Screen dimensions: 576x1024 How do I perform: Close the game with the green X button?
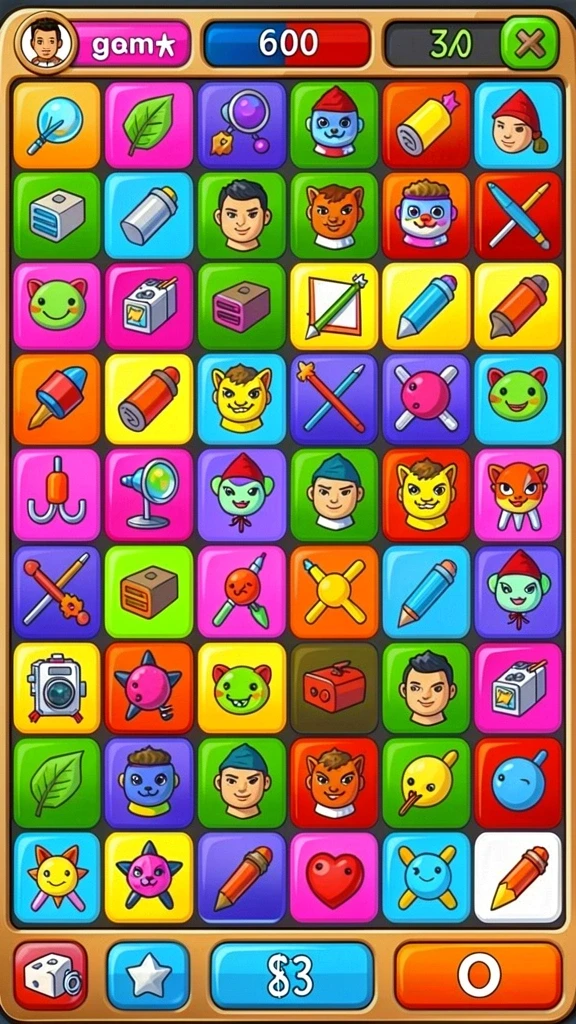[x=529, y=43]
